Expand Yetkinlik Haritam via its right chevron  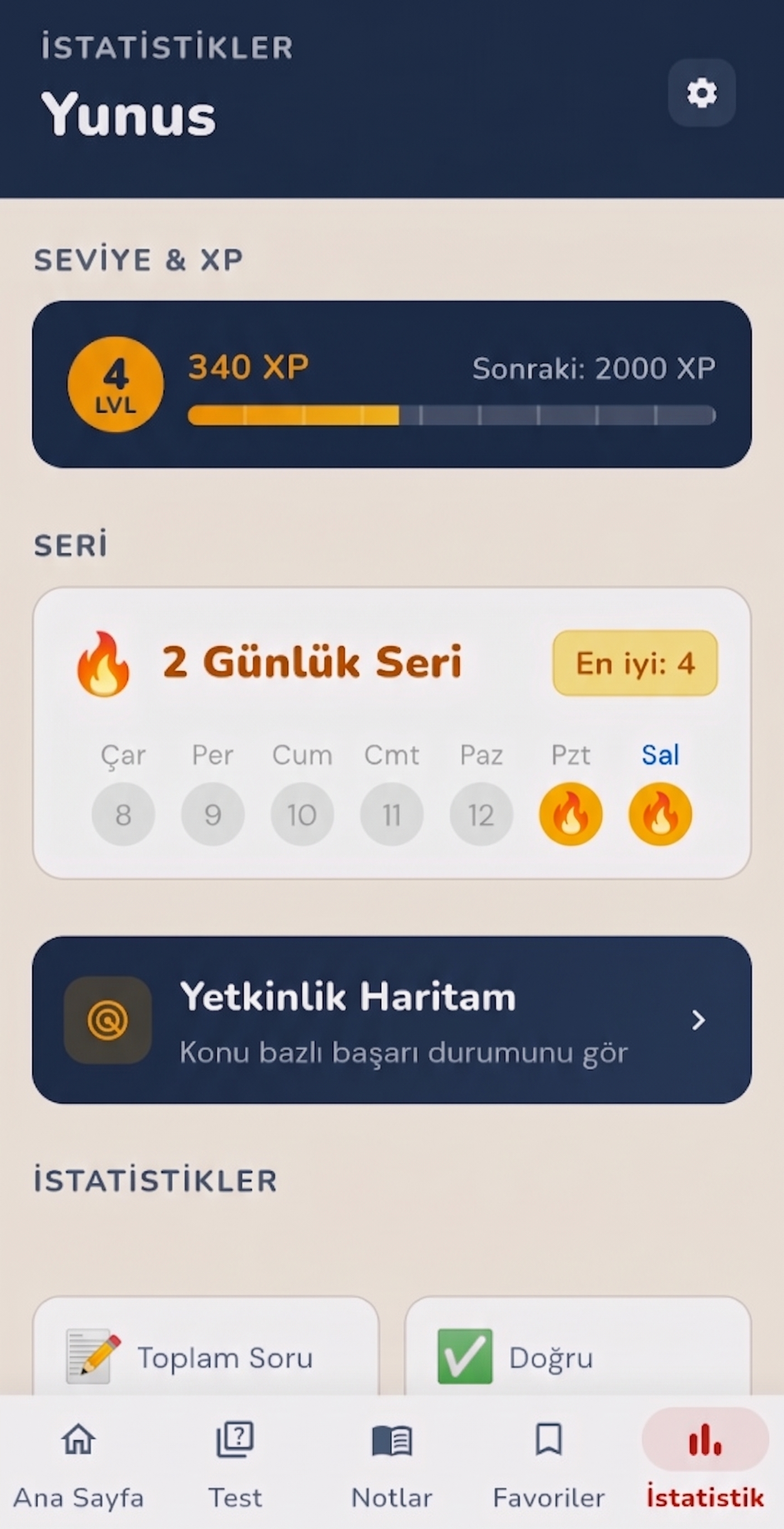(699, 1021)
